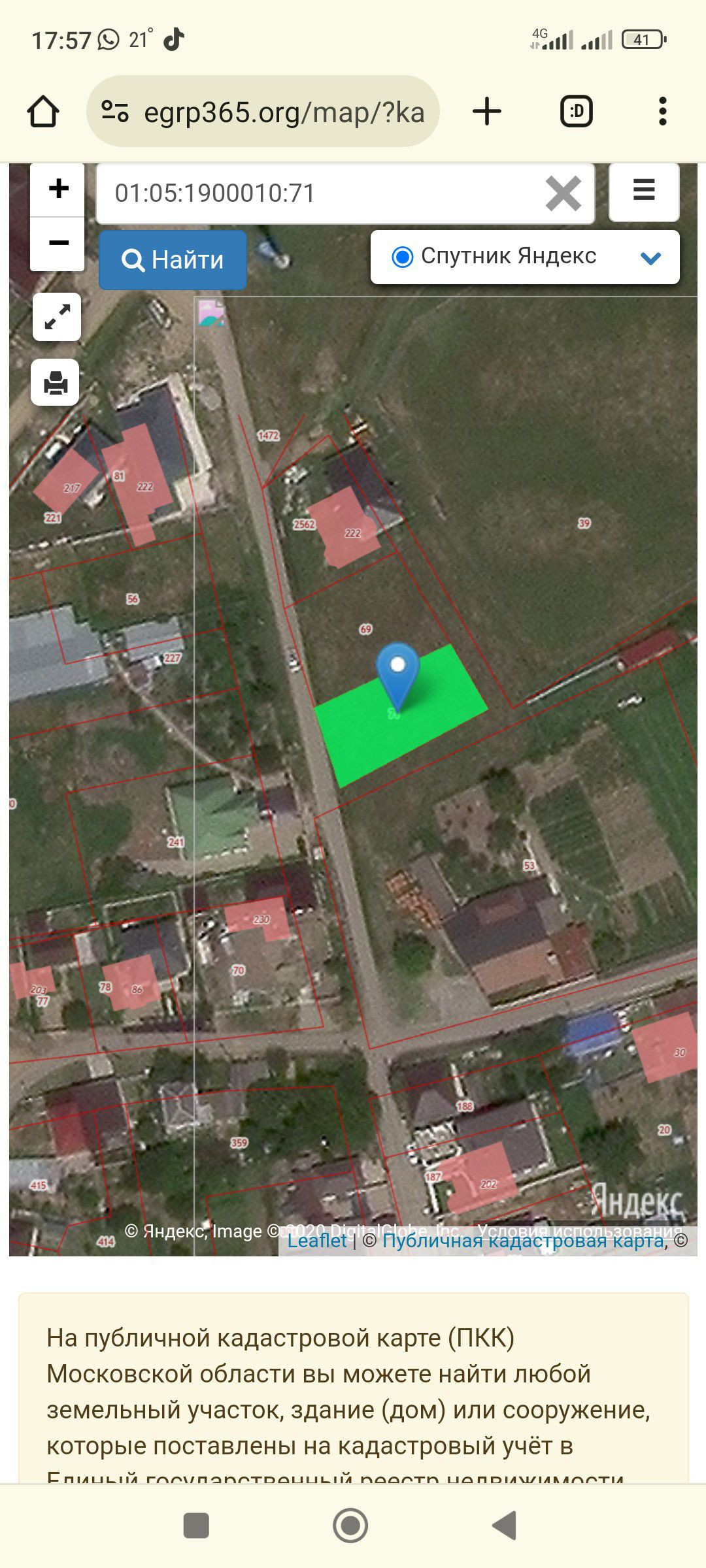The image size is (706, 1568).
Task: Tap the cadastral number input field
Action: [x=320, y=193]
